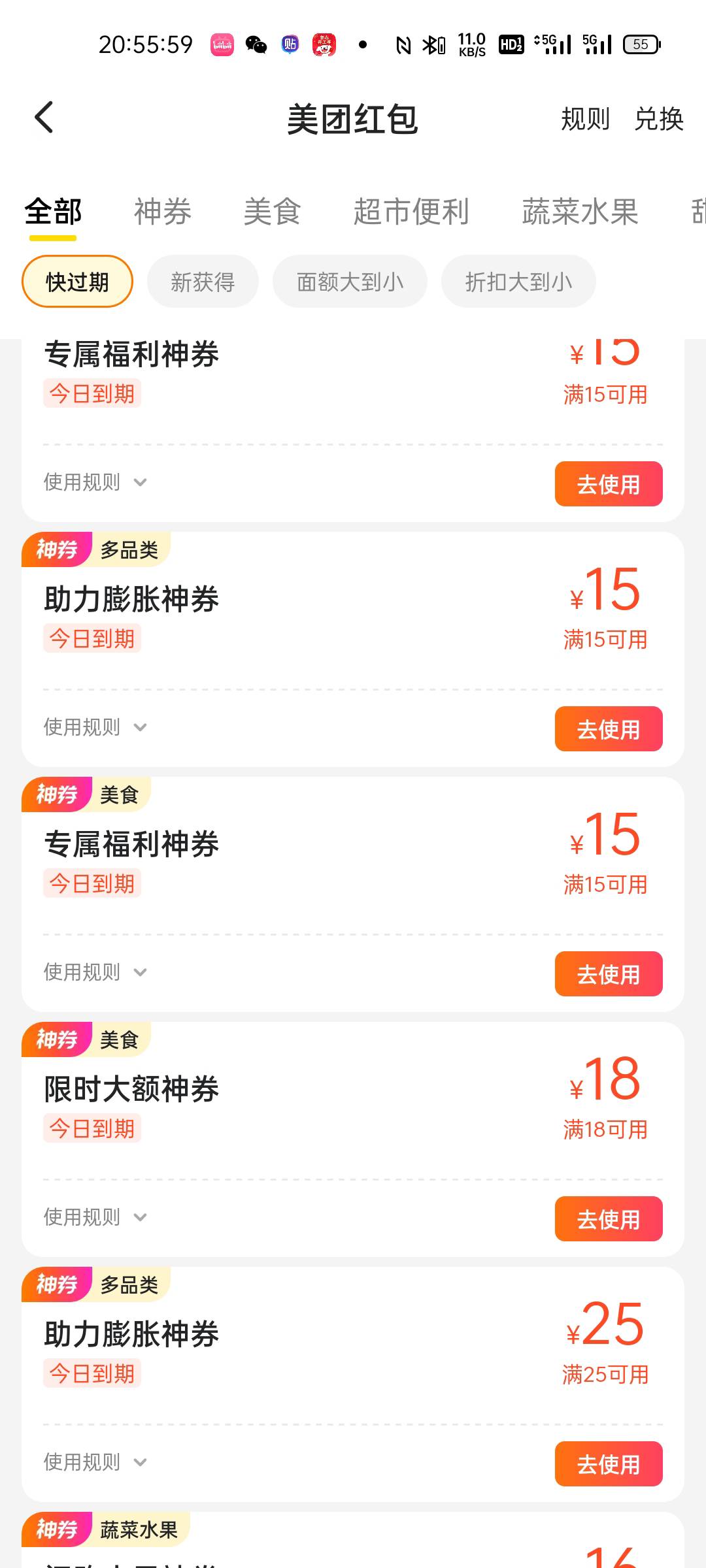The width and height of the screenshot is (706, 1568).
Task: Use the ¥18 限时大额神券 coupon
Action: coord(609,1219)
